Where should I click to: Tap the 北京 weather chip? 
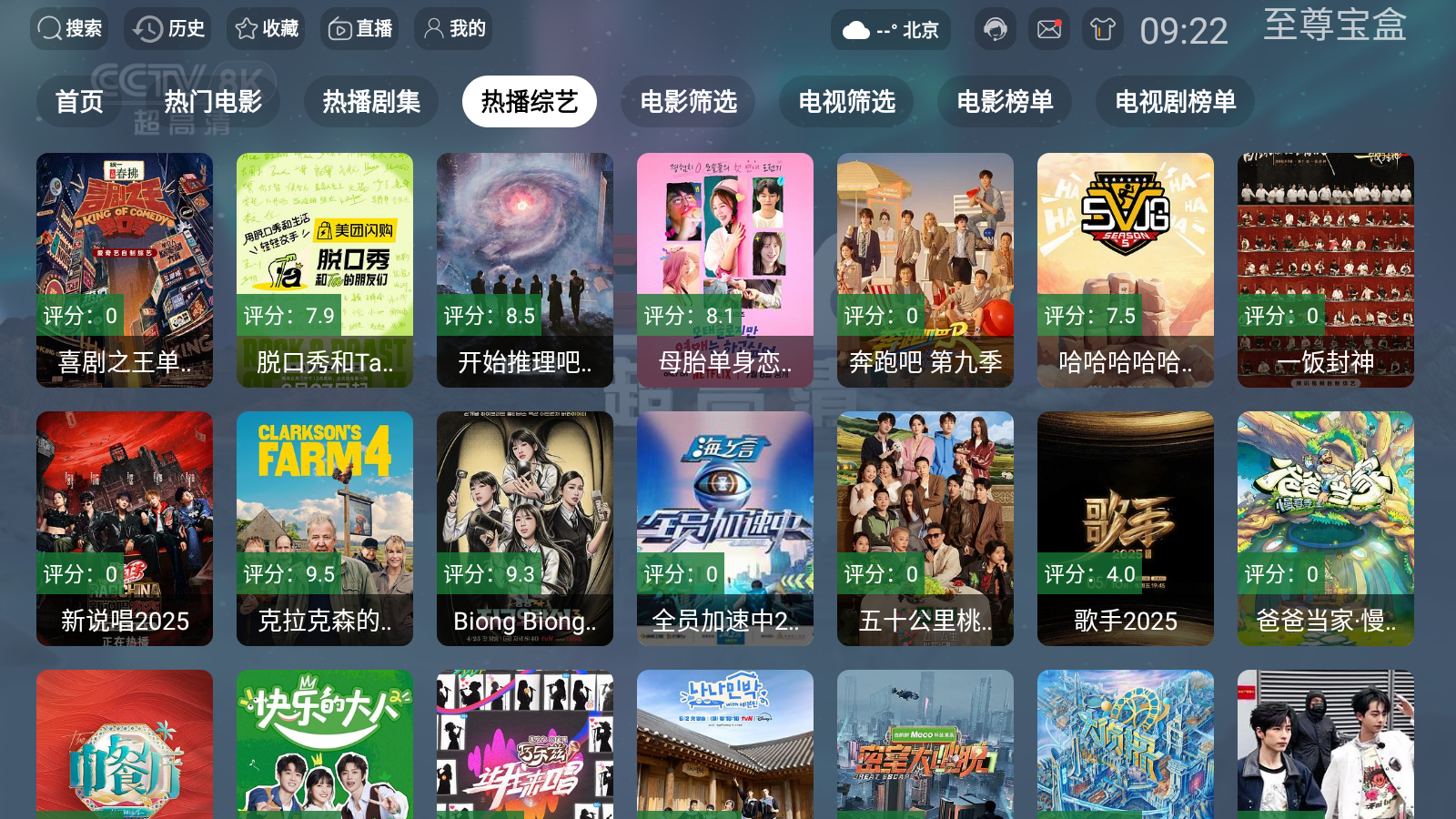[x=891, y=30]
